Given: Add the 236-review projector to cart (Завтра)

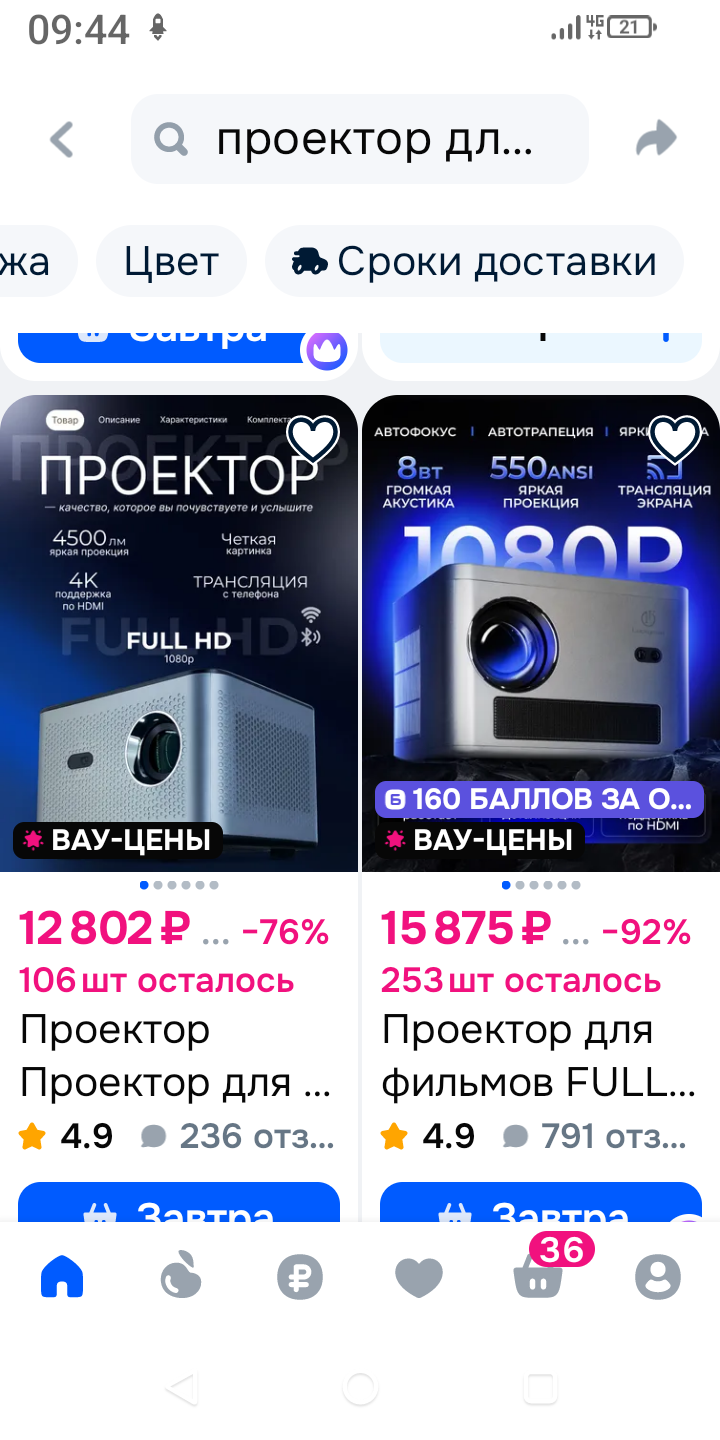Looking at the screenshot, I should click(178, 1205).
